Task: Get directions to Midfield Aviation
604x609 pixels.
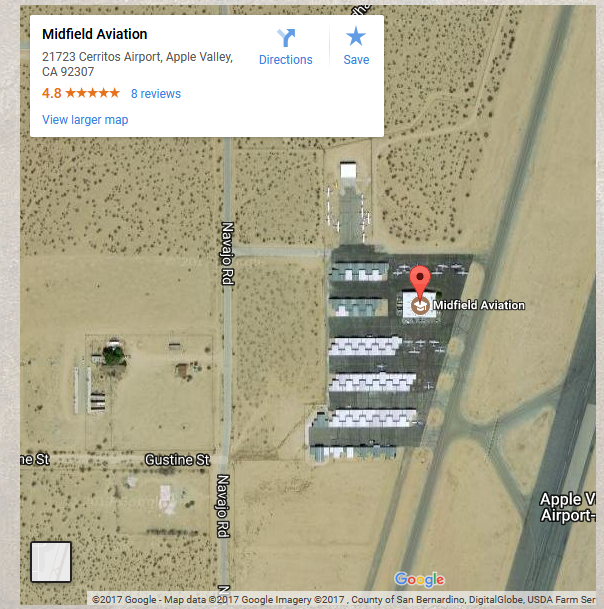Action: coord(286,47)
